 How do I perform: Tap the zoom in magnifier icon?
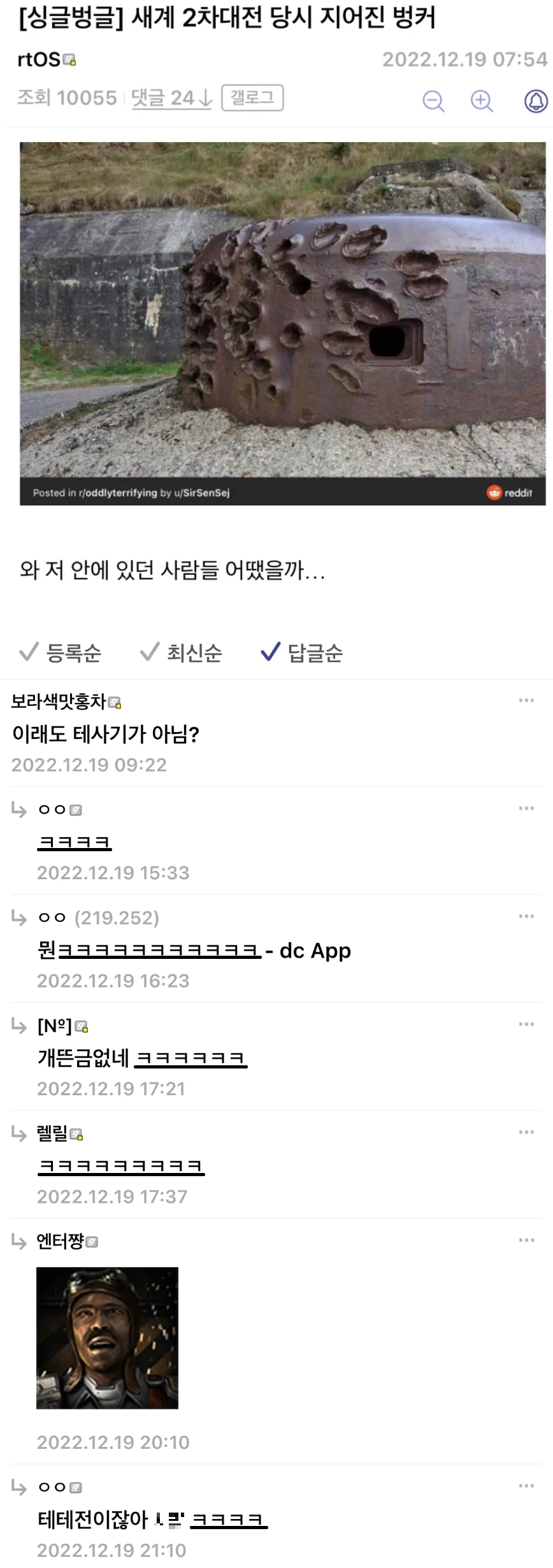click(x=482, y=101)
